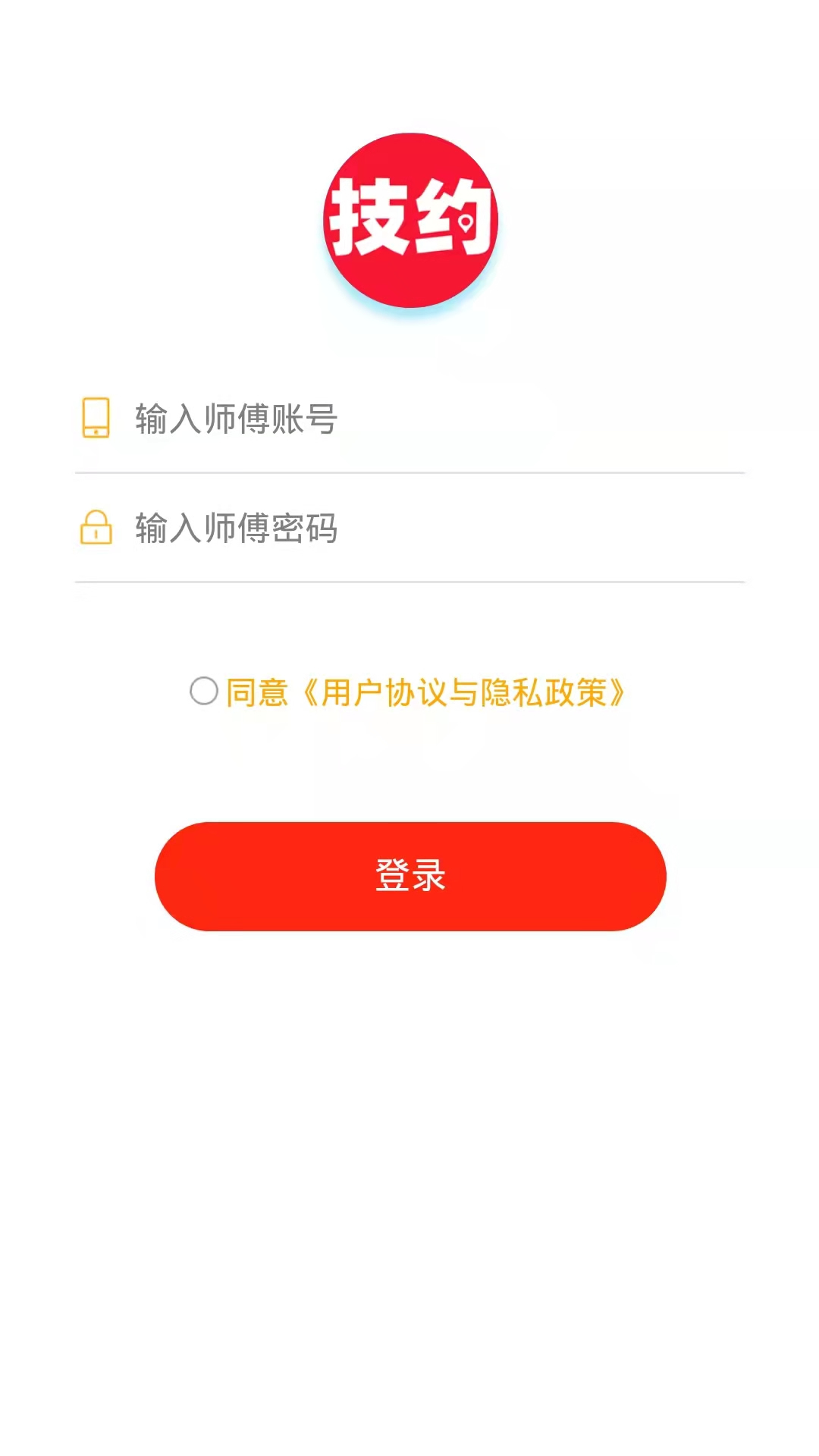819x1456 pixels.
Task: Open 《用户协议与隐私政策》 link
Action: 464,692
